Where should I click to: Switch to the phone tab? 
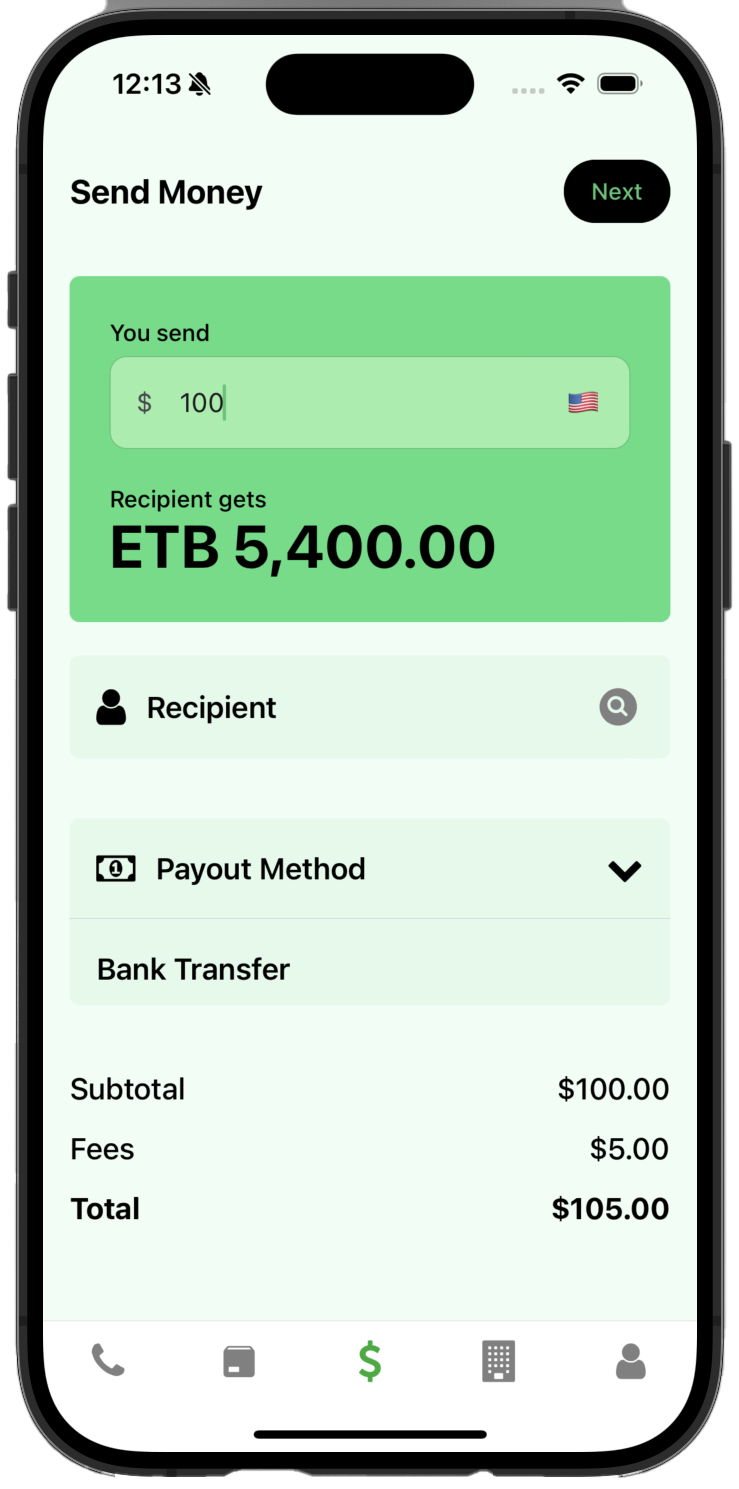click(x=108, y=1361)
